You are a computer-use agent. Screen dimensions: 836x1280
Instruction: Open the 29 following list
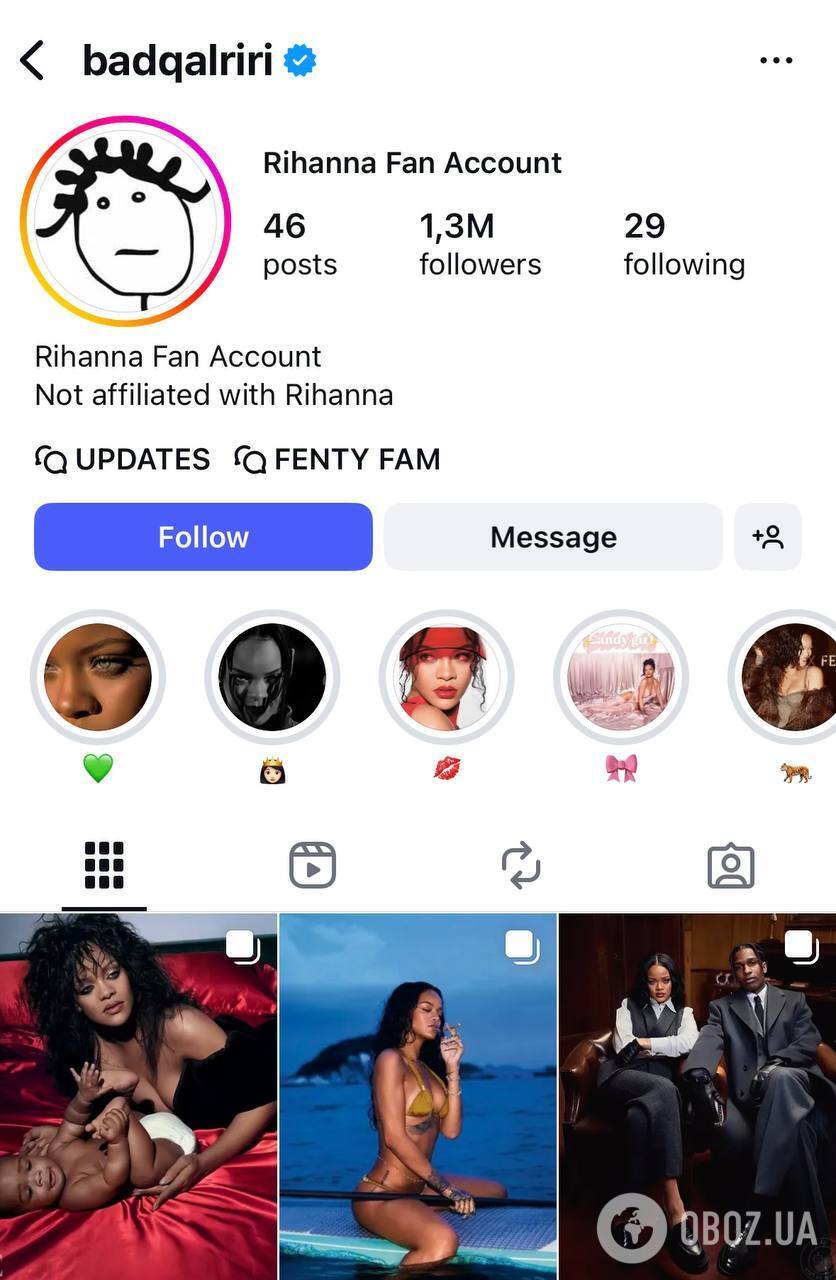click(684, 244)
